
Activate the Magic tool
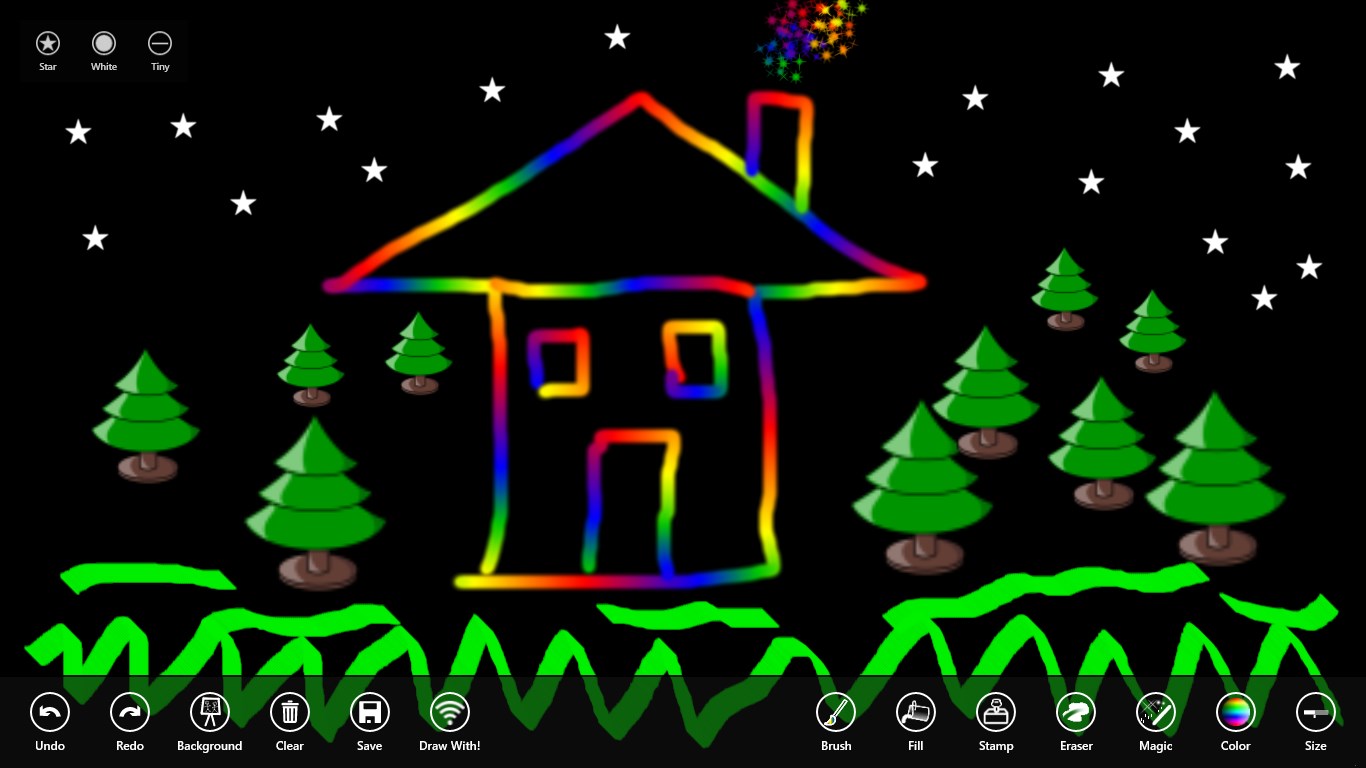tap(1156, 713)
